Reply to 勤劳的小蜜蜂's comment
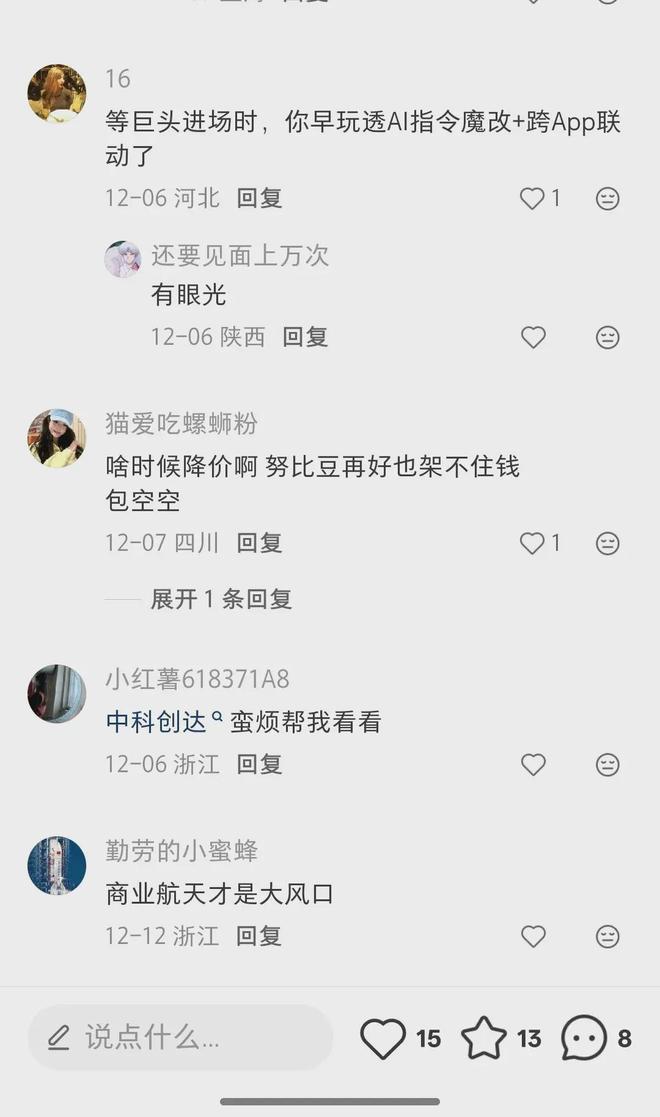660x1117 pixels. pos(259,937)
